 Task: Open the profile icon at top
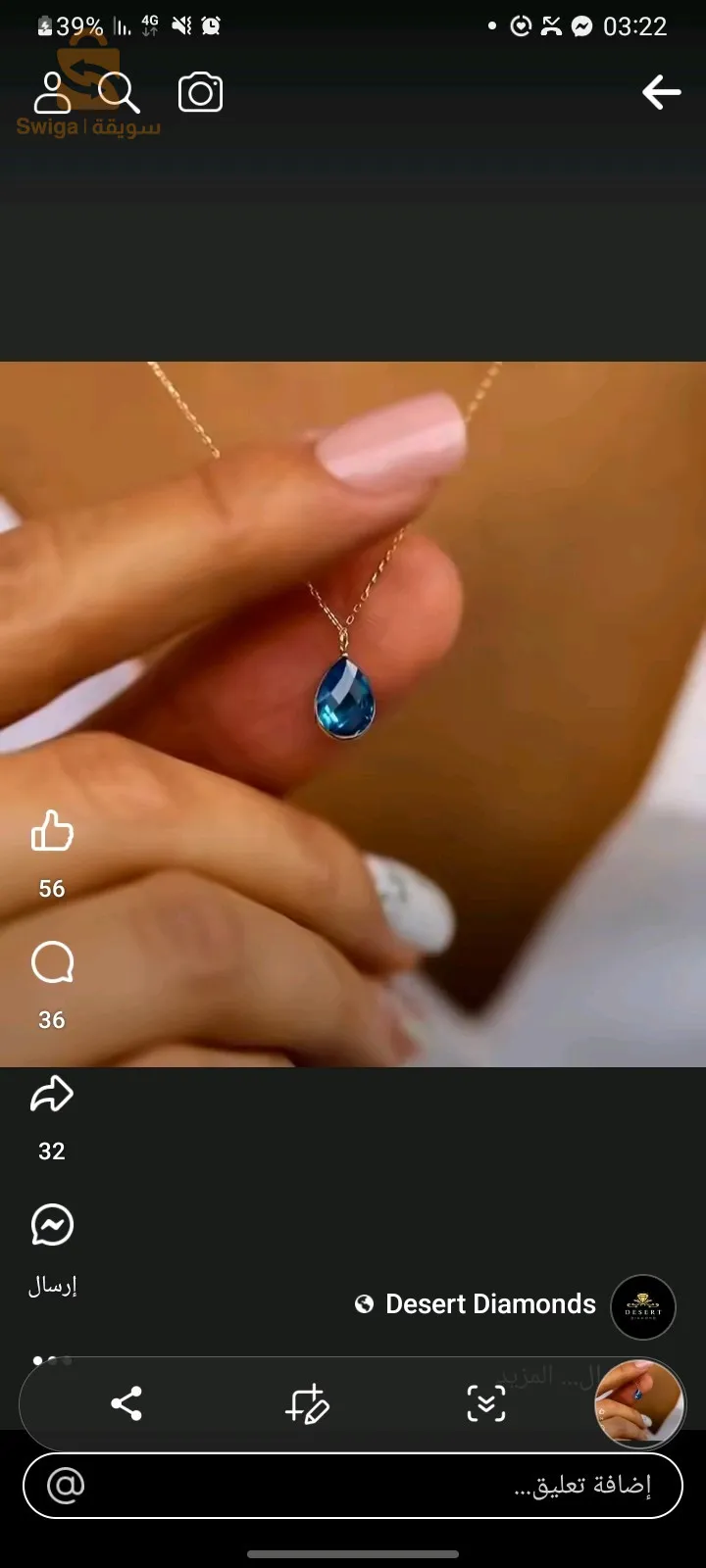click(52, 93)
